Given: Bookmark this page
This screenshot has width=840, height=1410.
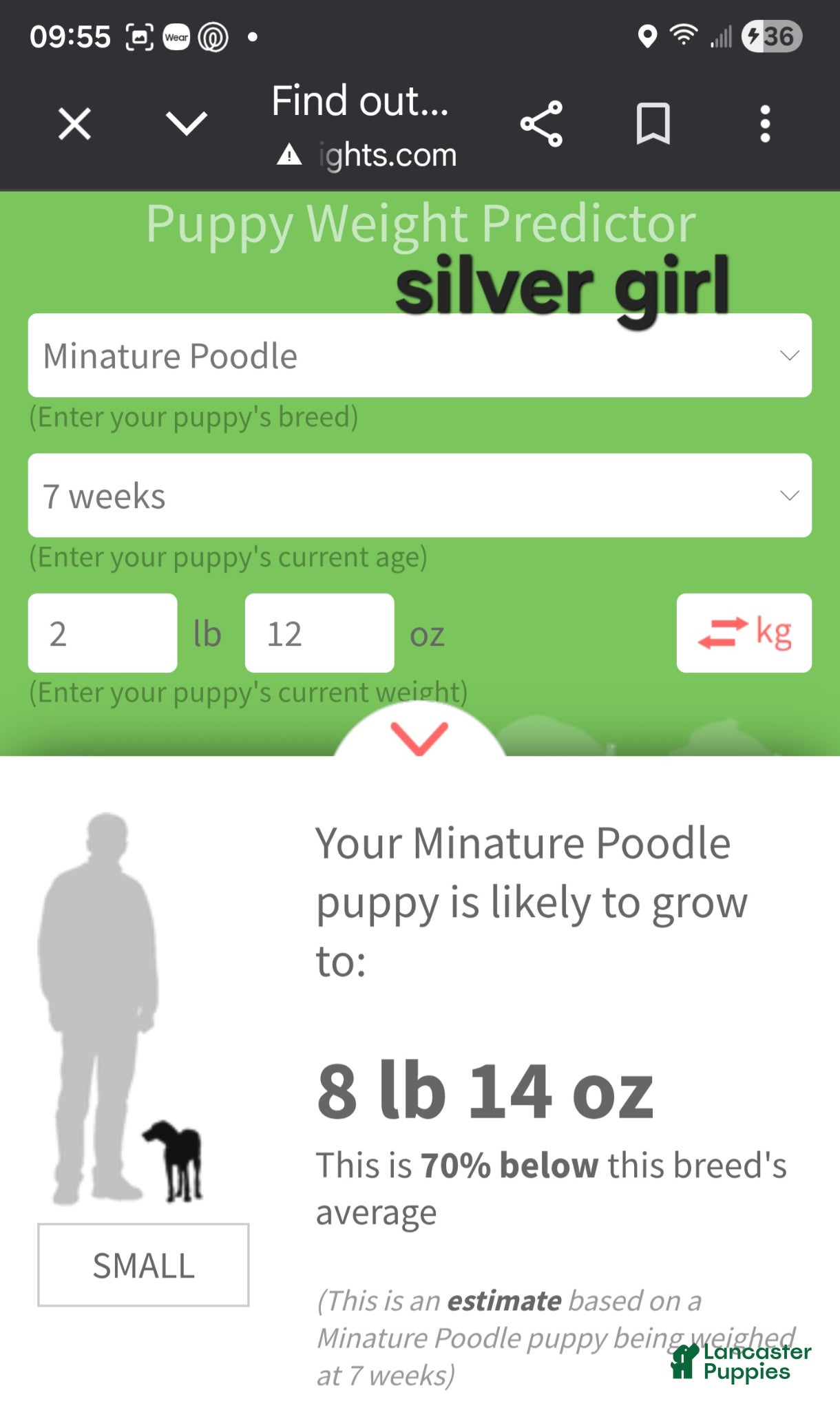Looking at the screenshot, I should pyautogui.click(x=653, y=124).
